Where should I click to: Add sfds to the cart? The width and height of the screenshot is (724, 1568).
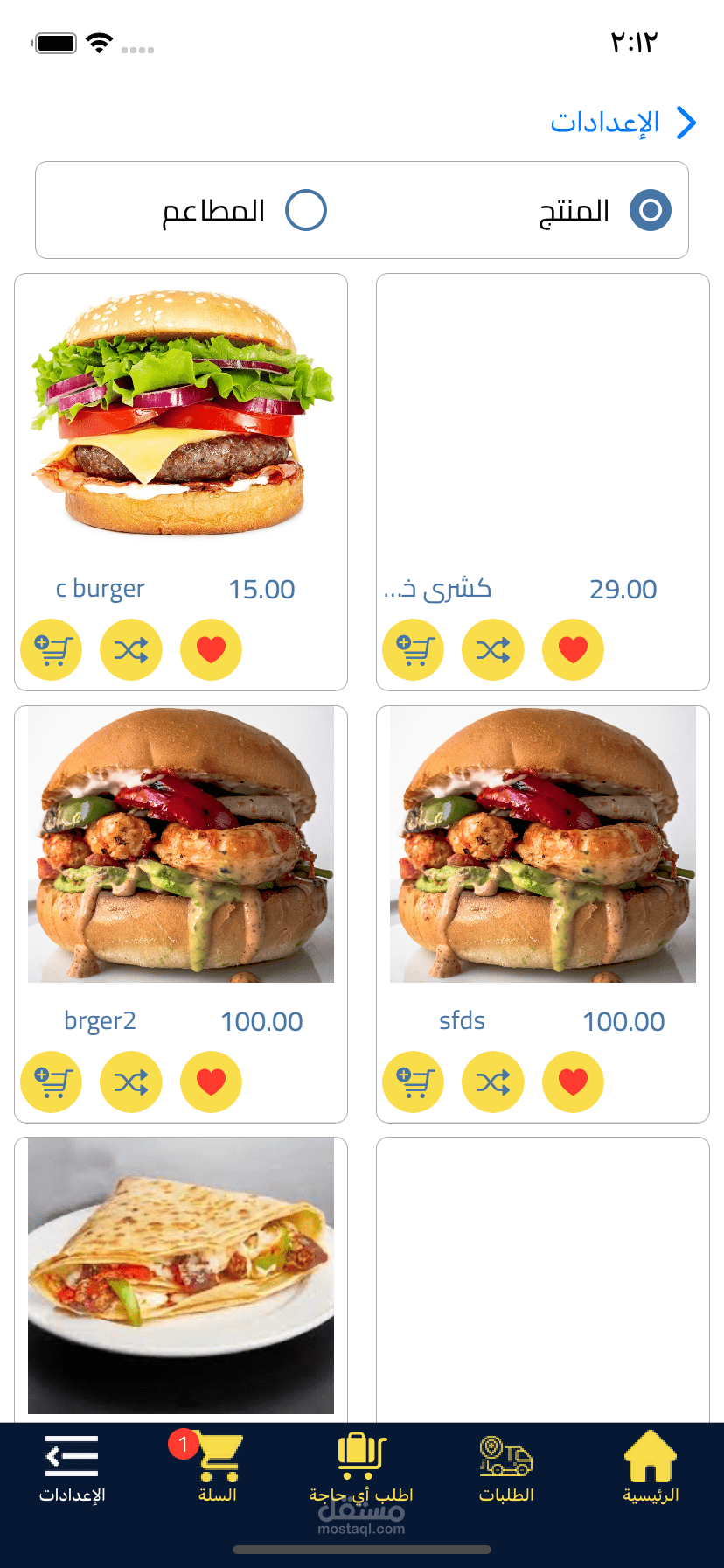[x=414, y=1082]
